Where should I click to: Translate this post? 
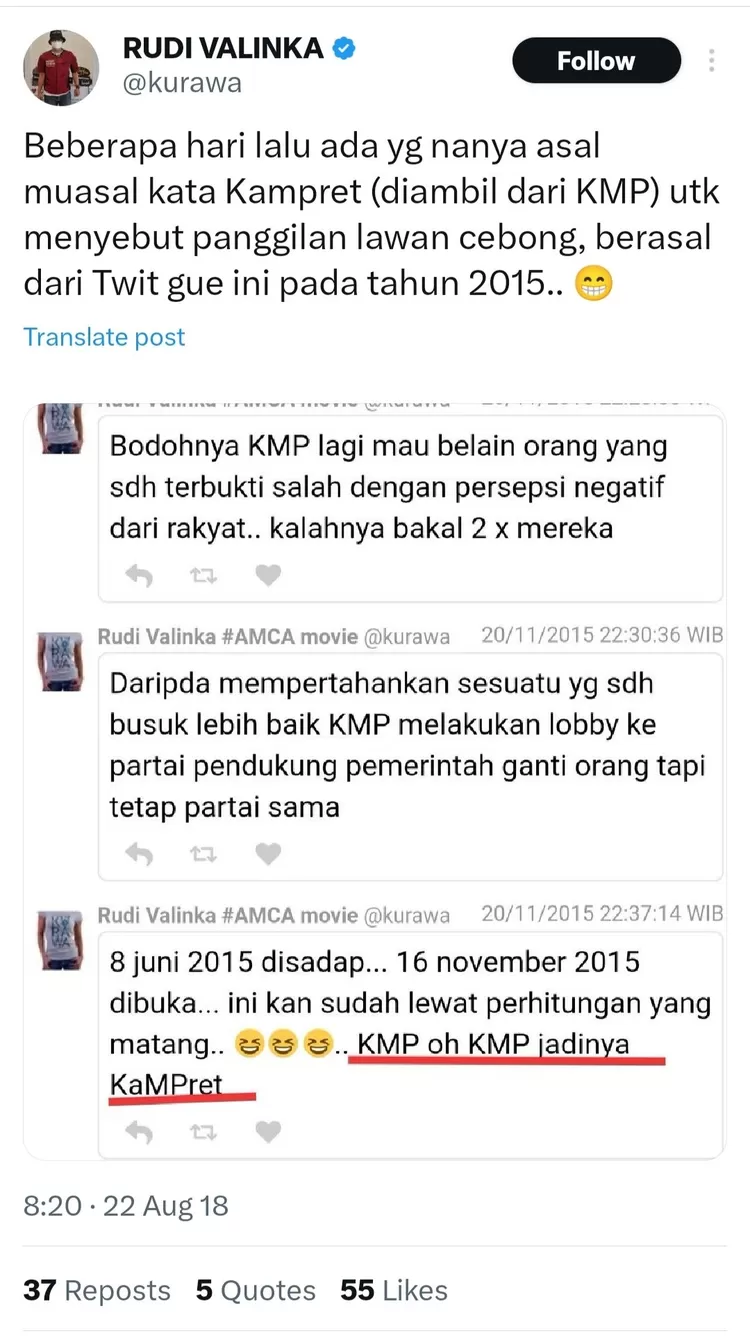point(104,337)
